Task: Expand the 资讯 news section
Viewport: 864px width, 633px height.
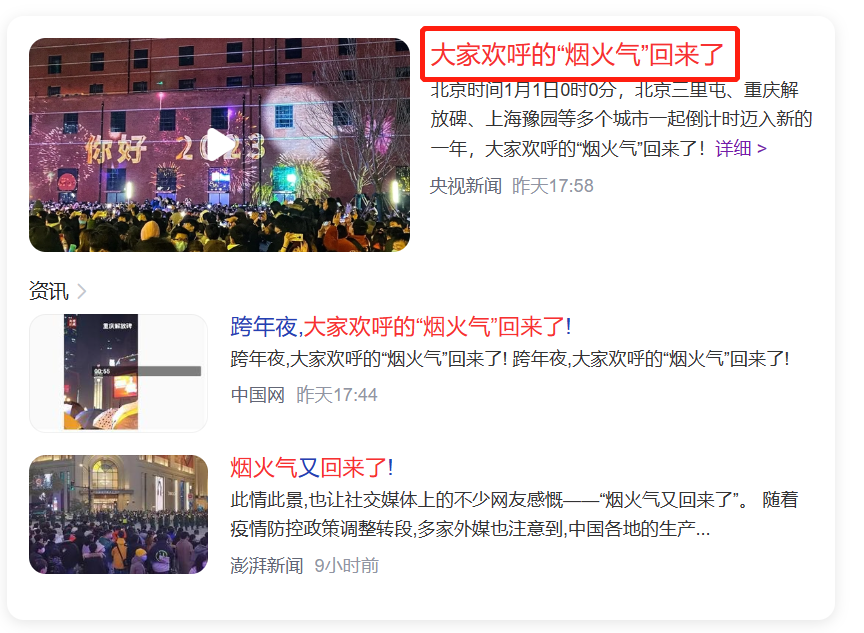Action: 58,291
